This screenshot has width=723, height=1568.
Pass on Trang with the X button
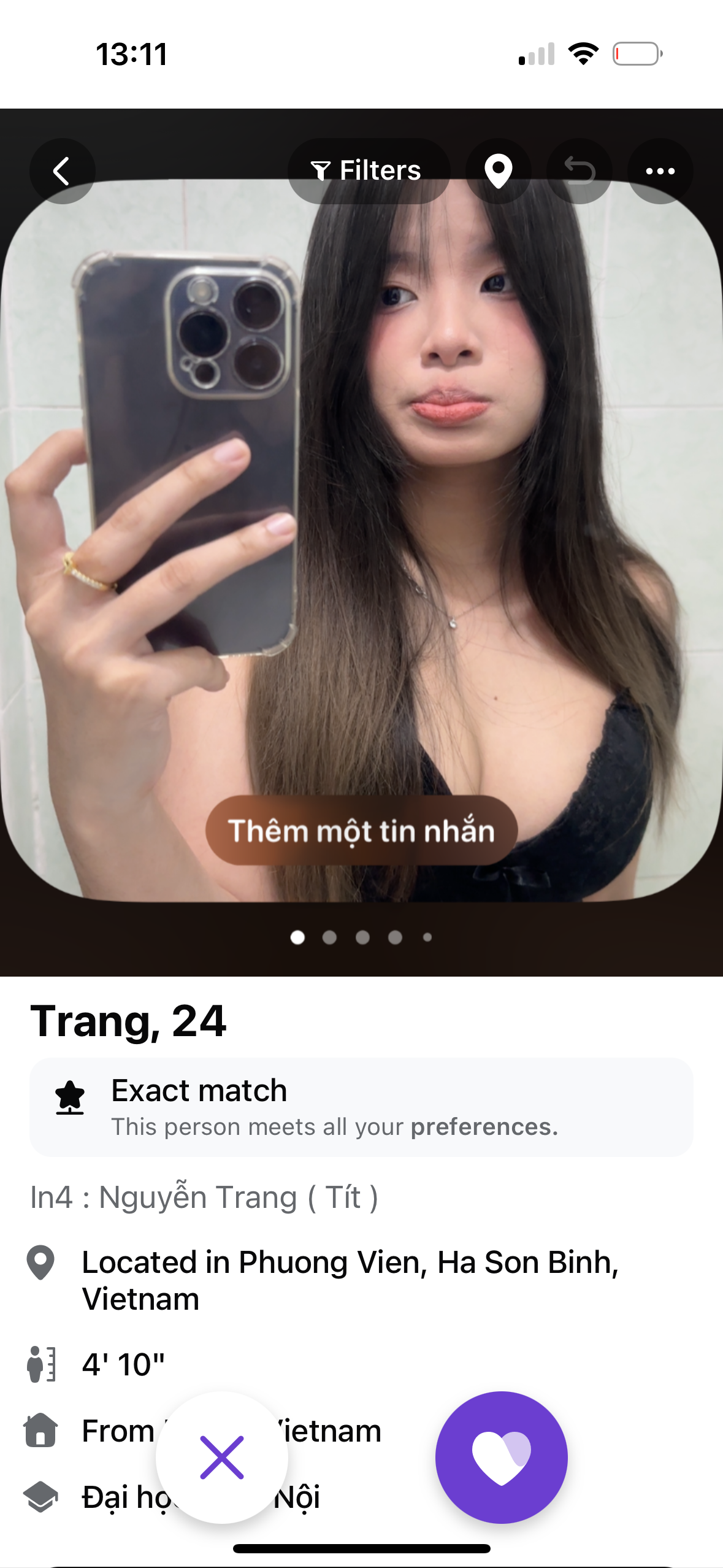pyautogui.click(x=222, y=1458)
